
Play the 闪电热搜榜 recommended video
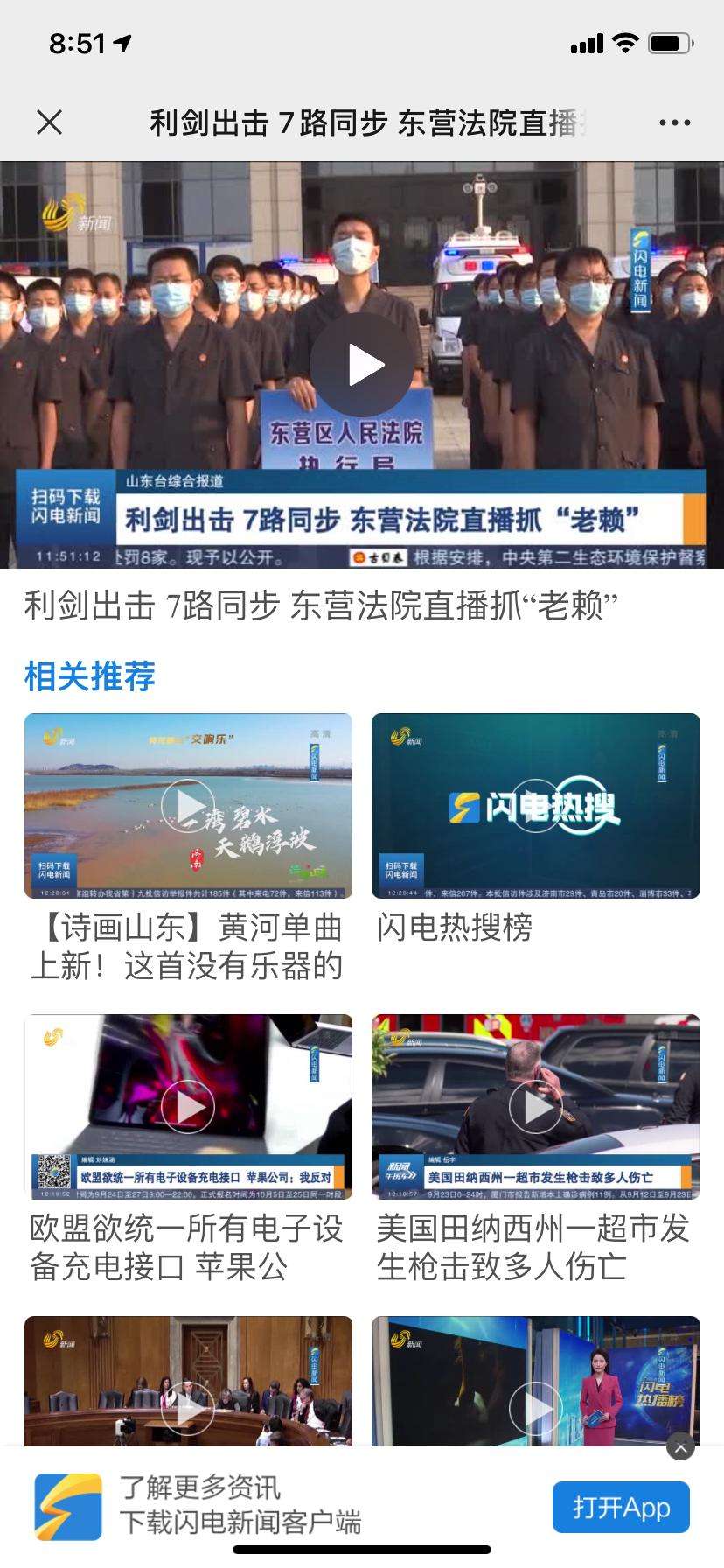pos(536,807)
